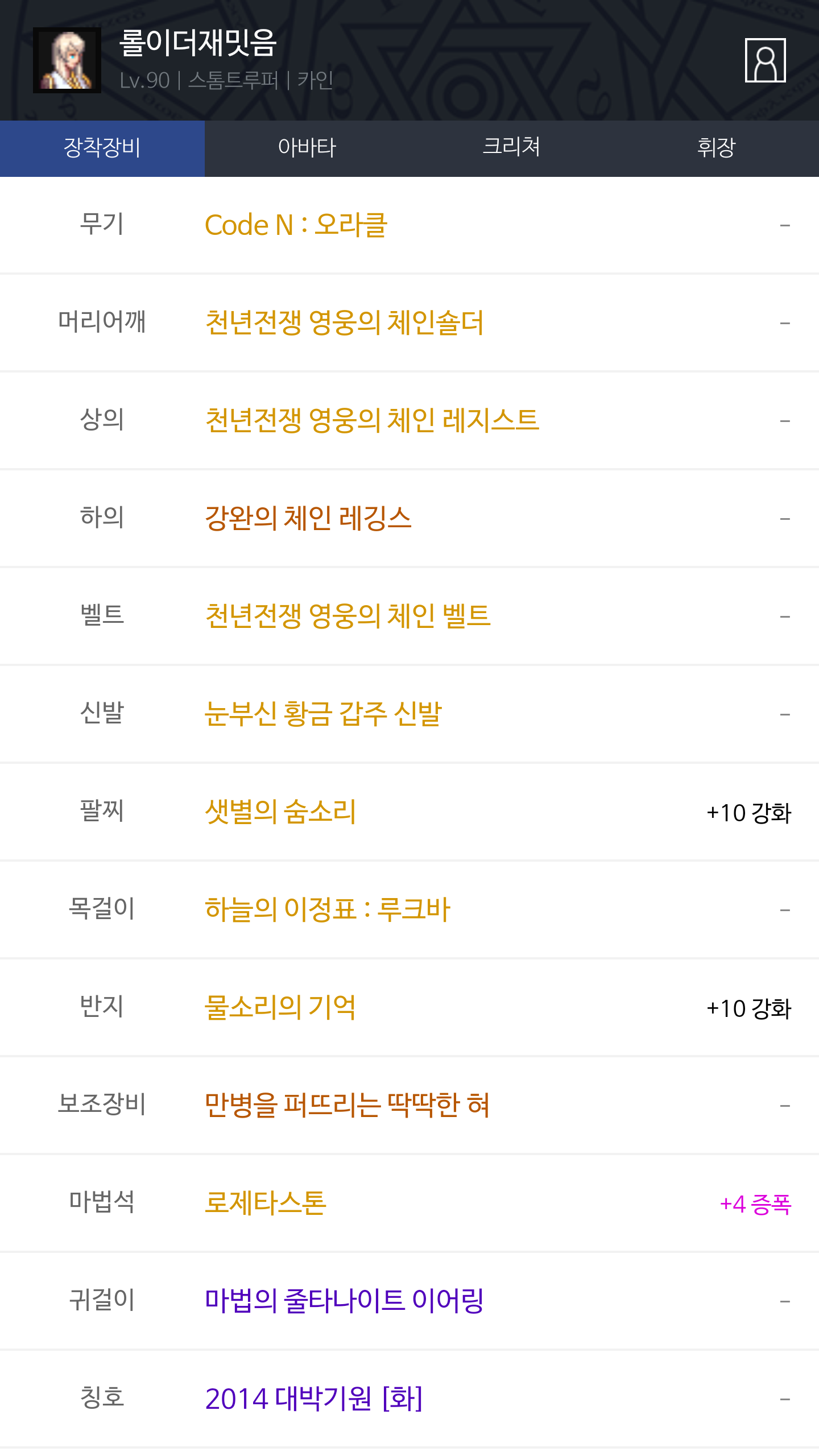Open the character profile icon

tap(765, 60)
